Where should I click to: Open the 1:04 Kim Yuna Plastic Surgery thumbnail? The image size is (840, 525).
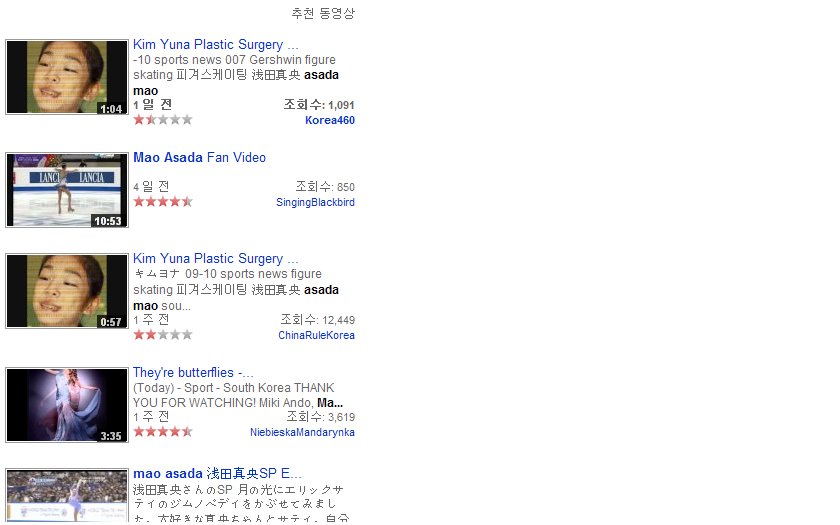[67, 77]
